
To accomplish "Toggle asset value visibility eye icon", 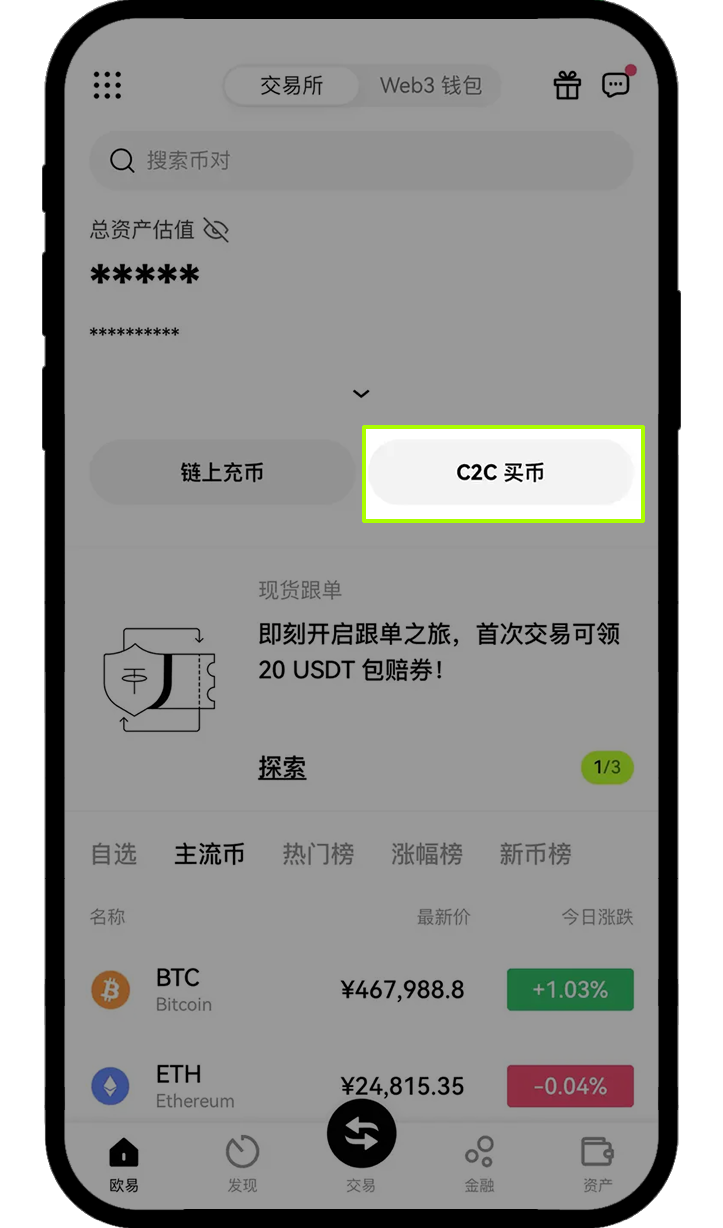I will (x=216, y=230).
